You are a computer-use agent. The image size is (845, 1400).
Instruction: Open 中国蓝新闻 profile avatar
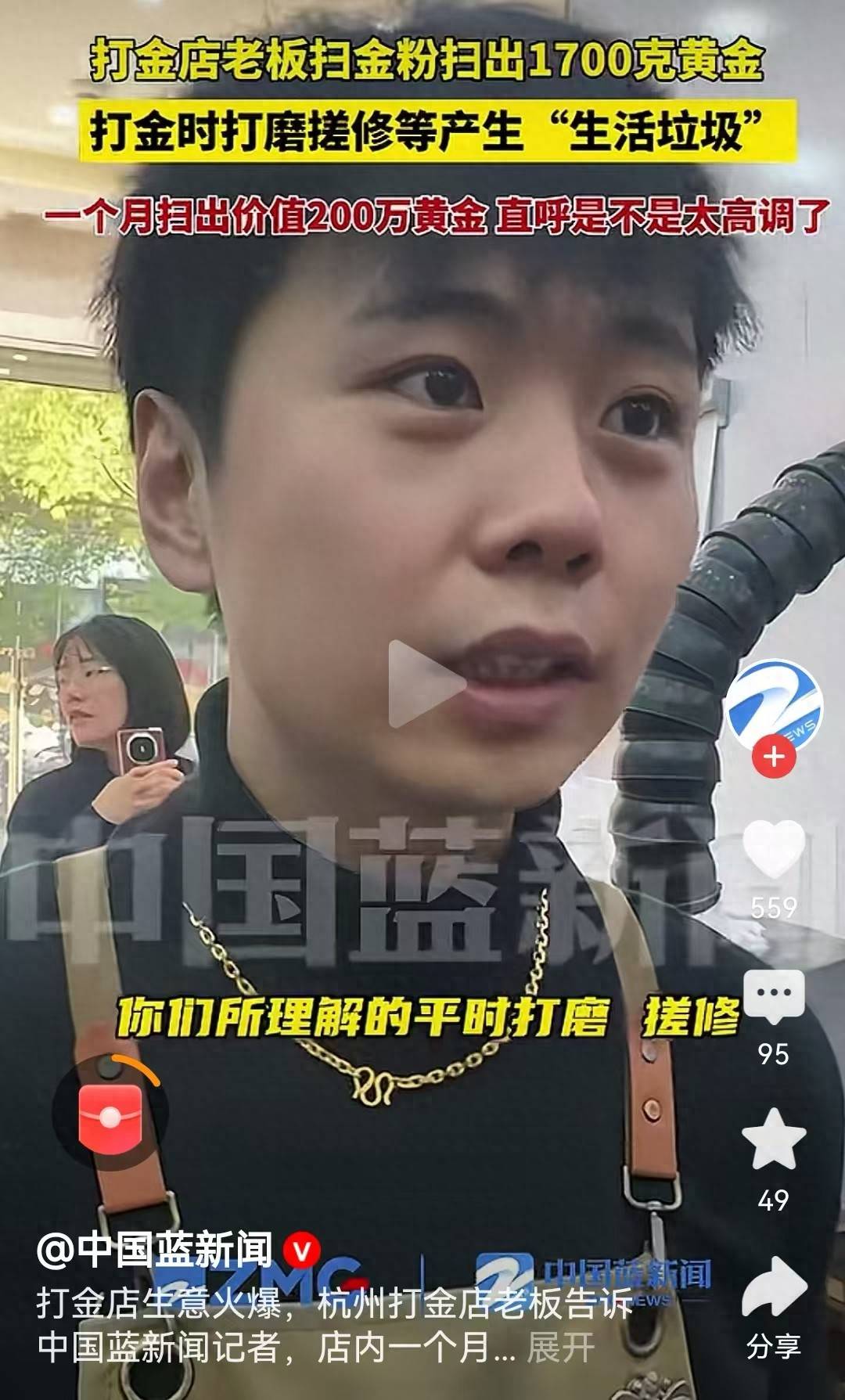click(772, 702)
